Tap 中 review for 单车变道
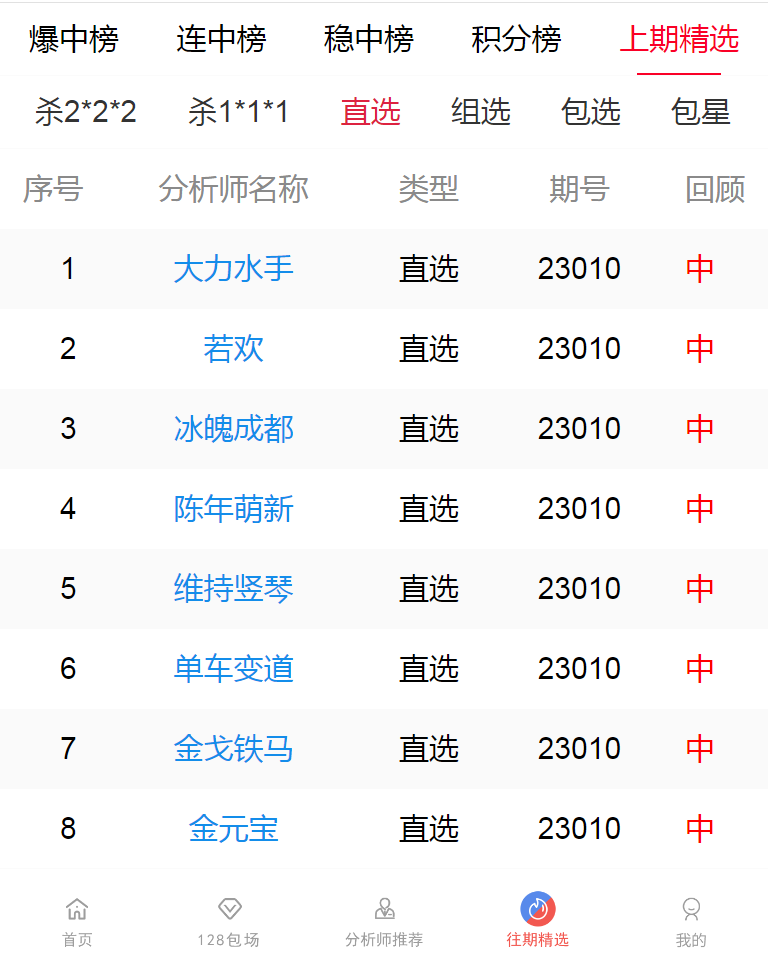 coord(700,669)
